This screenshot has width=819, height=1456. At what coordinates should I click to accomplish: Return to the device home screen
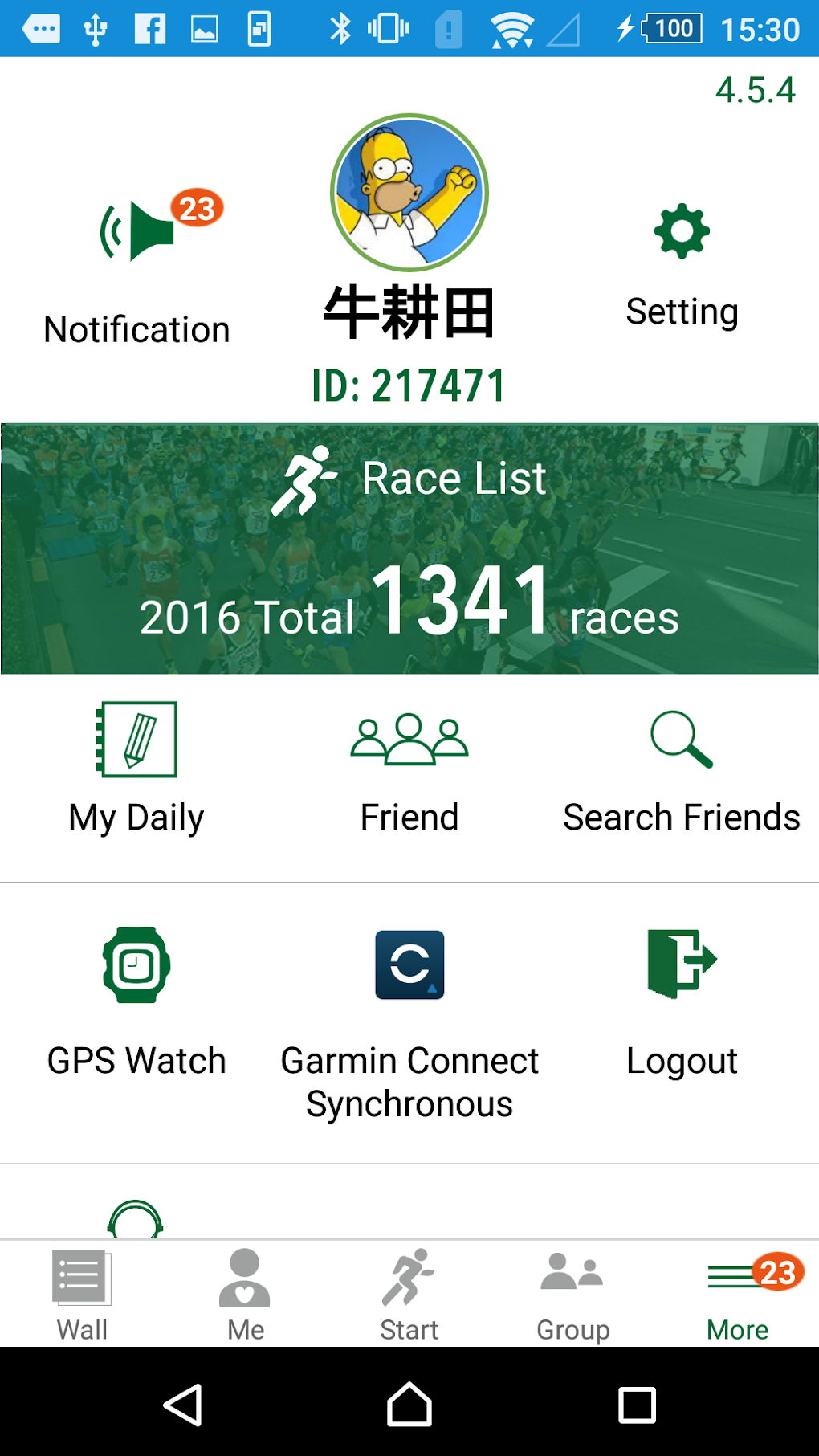click(409, 1405)
